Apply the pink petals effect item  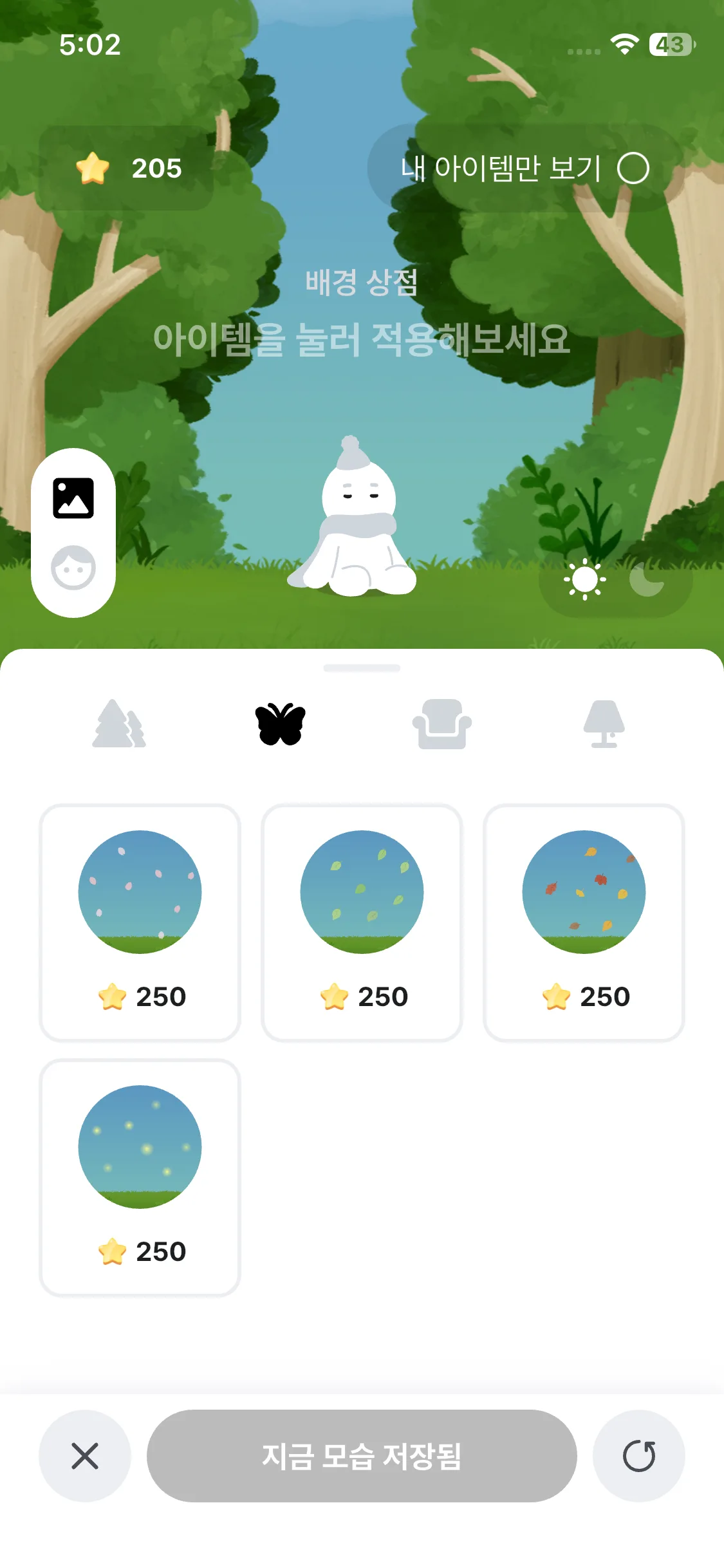140,922
